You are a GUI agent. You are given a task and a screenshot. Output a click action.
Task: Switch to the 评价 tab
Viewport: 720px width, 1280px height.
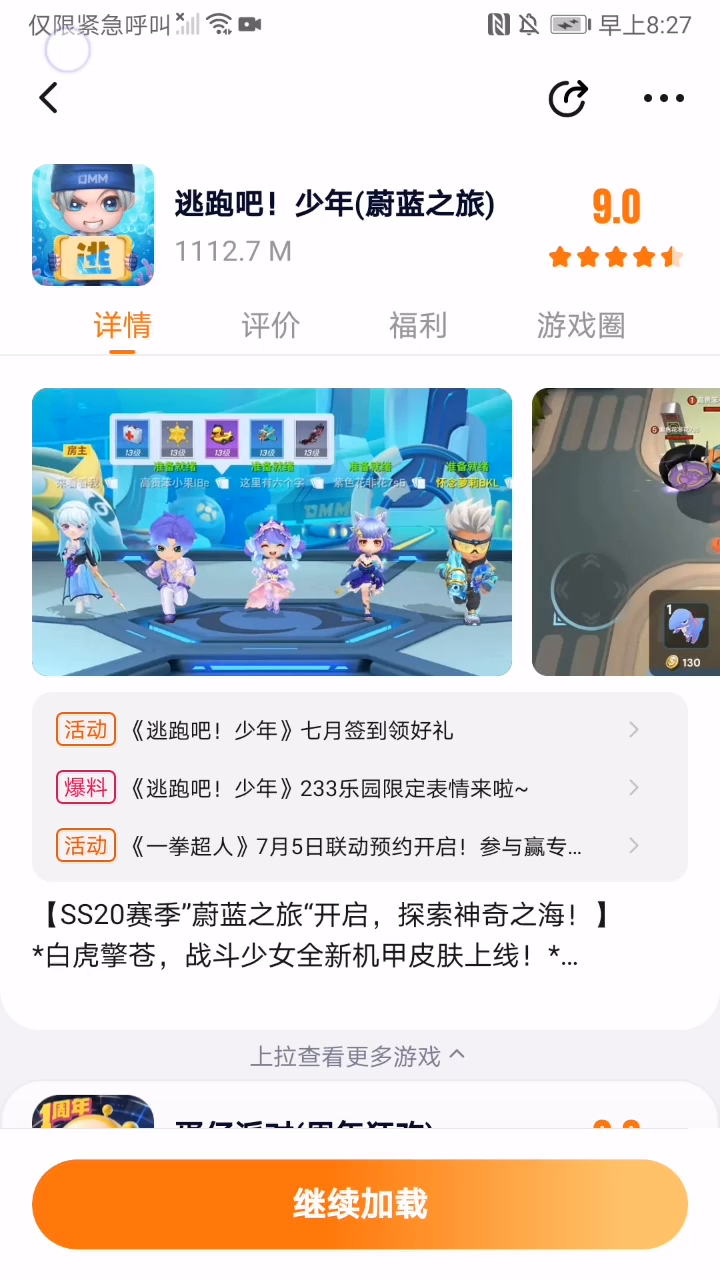click(270, 325)
